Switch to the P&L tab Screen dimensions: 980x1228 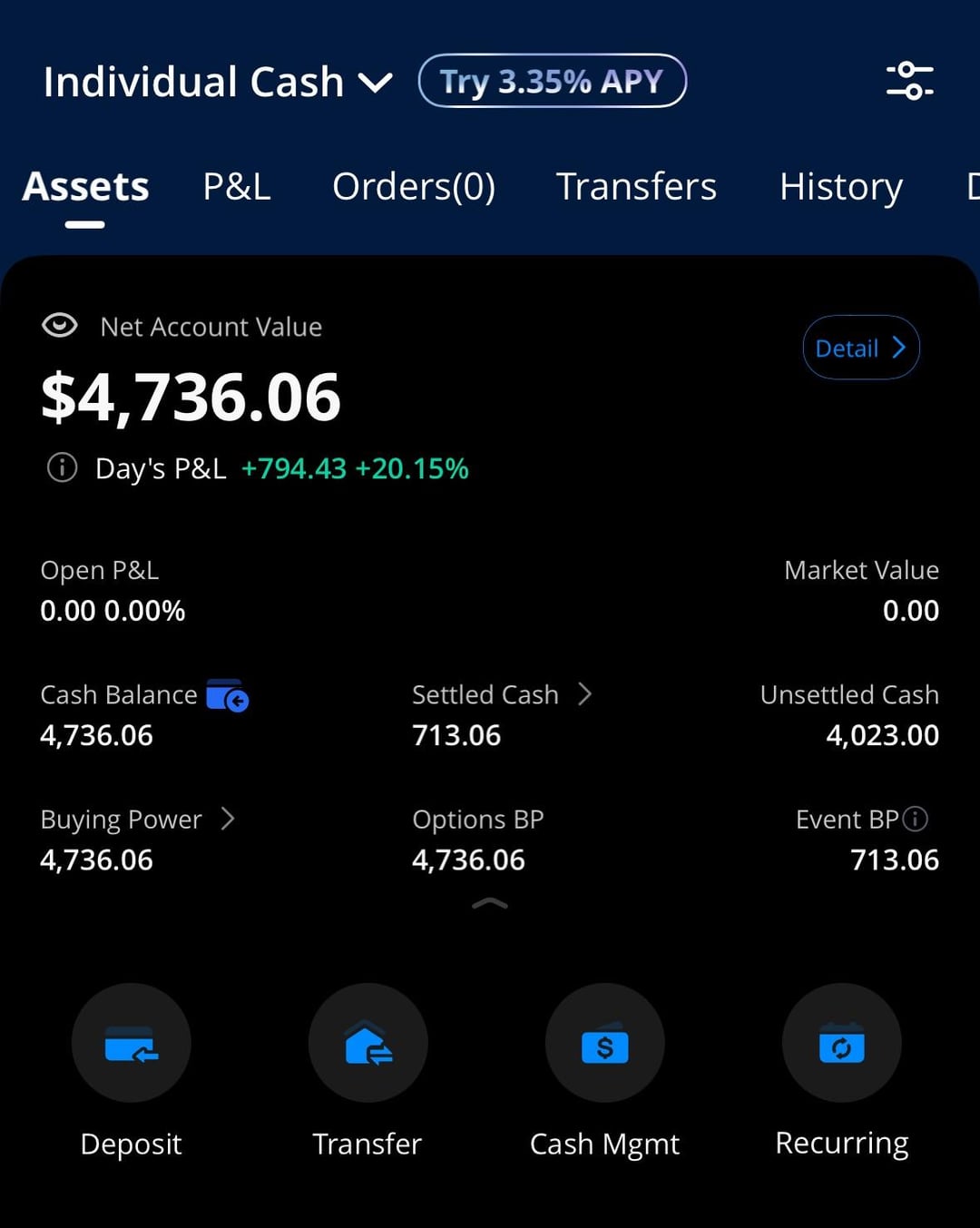tap(237, 187)
